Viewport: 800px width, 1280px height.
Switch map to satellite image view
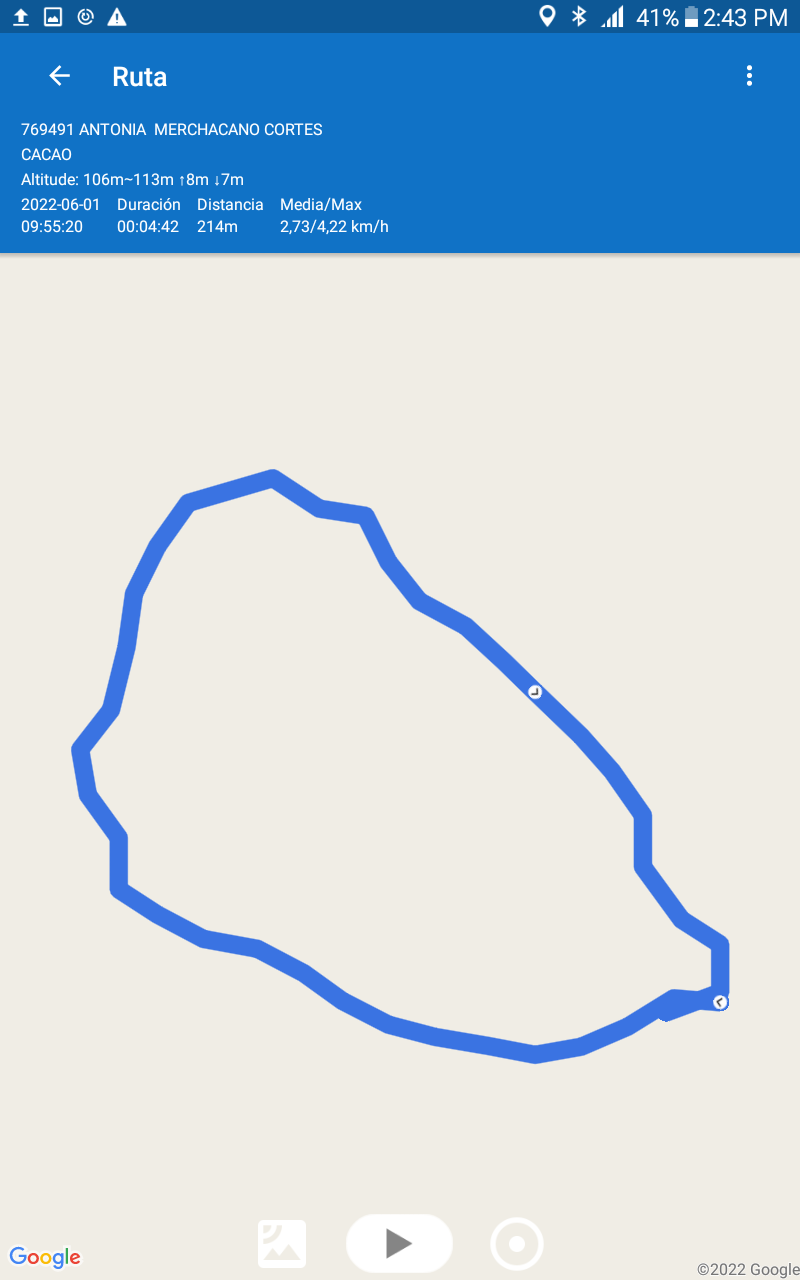pyautogui.click(x=282, y=1244)
